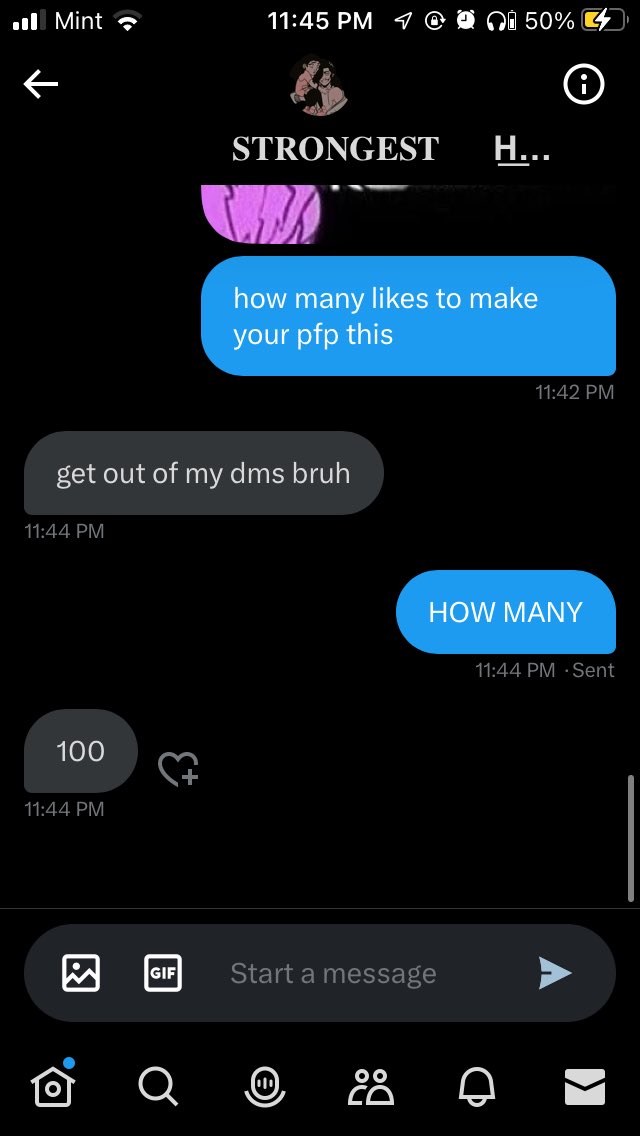Go back to the messages list
Screen dimensions: 640x1136
41,85
